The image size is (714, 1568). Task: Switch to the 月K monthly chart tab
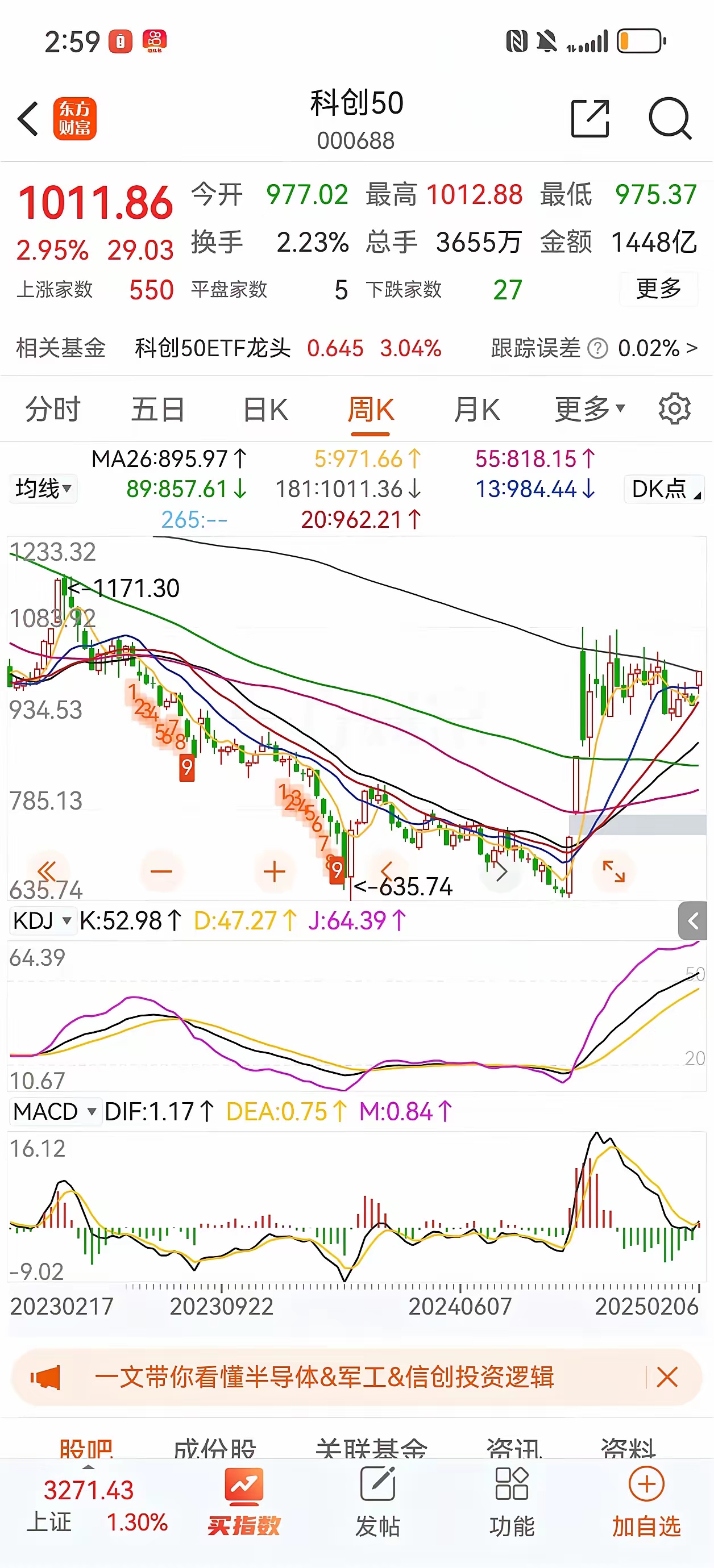tap(476, 409)
